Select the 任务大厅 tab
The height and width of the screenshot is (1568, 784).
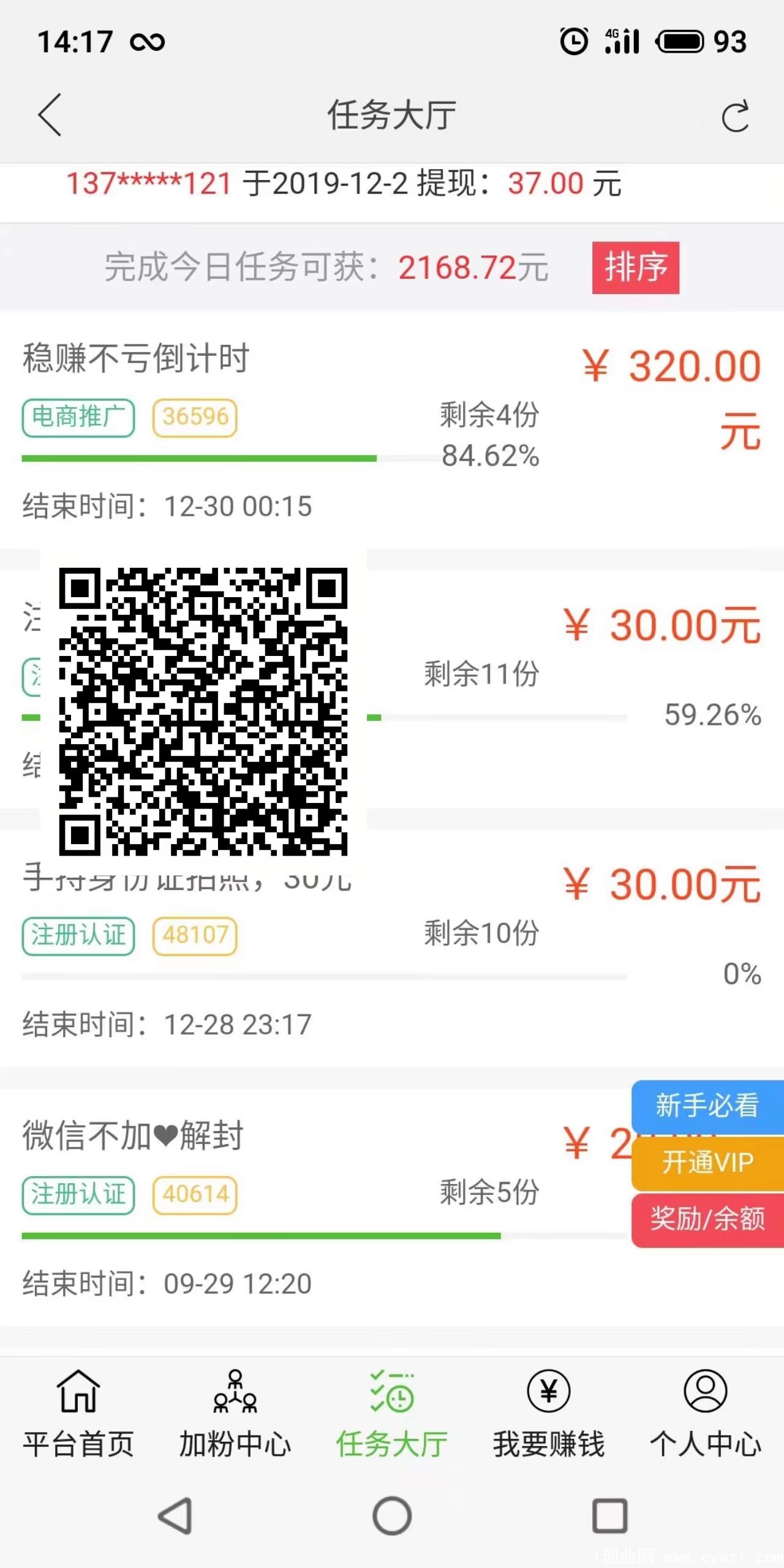pos(392,1415)
